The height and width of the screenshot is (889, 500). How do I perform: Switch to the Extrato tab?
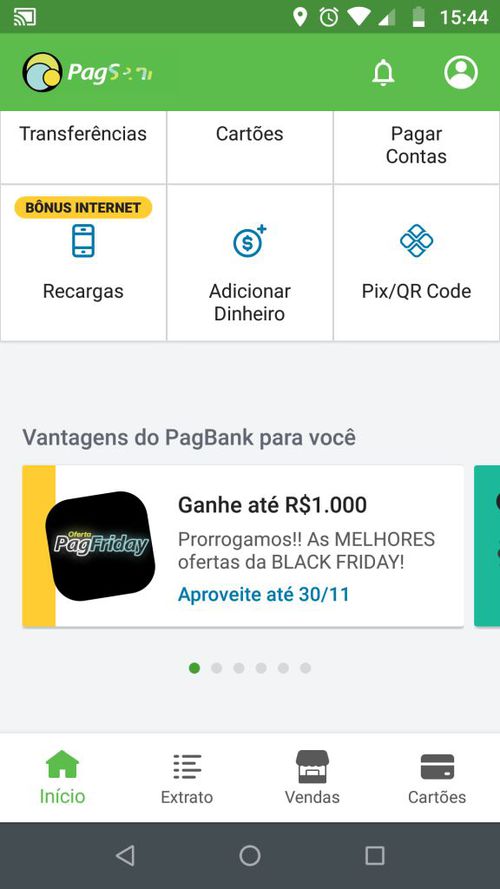(x=187, y=778)
